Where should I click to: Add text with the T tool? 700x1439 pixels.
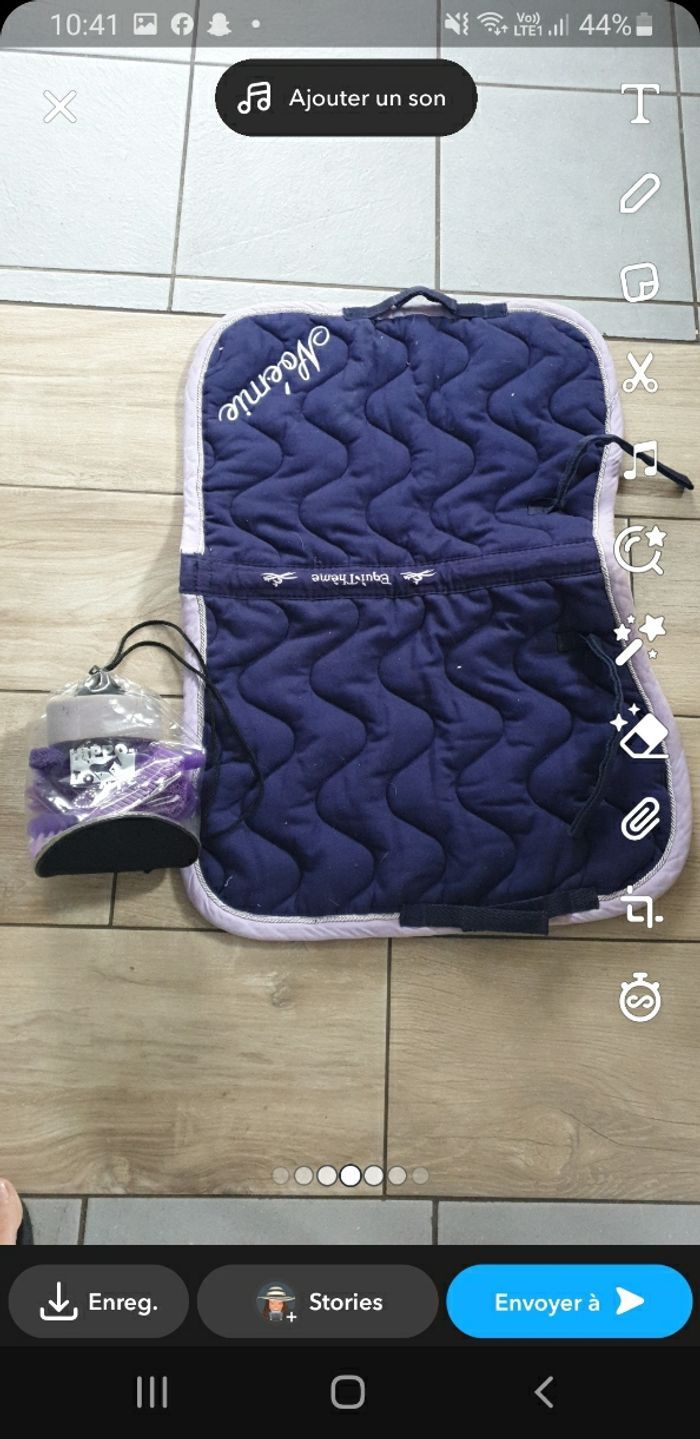pyautogui.click(x=640, y=103)
